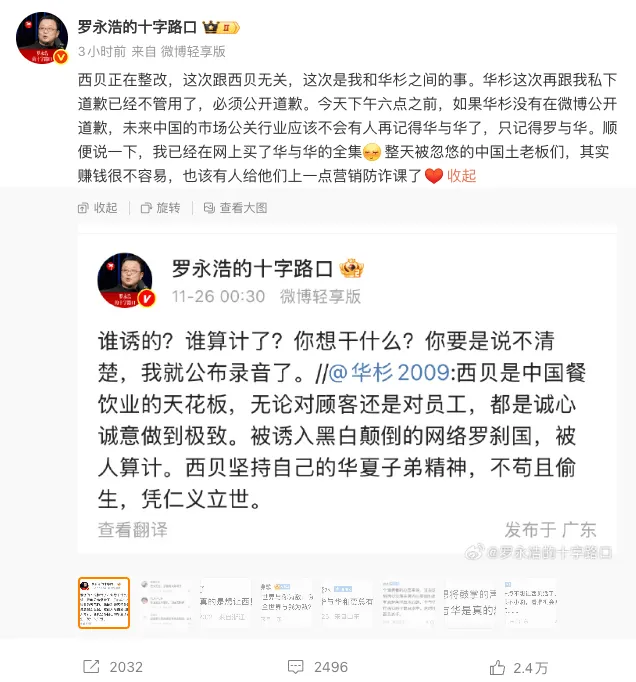Screen dimensions: 636x682
Task: Rotate the image with 旋转
Action: click(160, 208)
